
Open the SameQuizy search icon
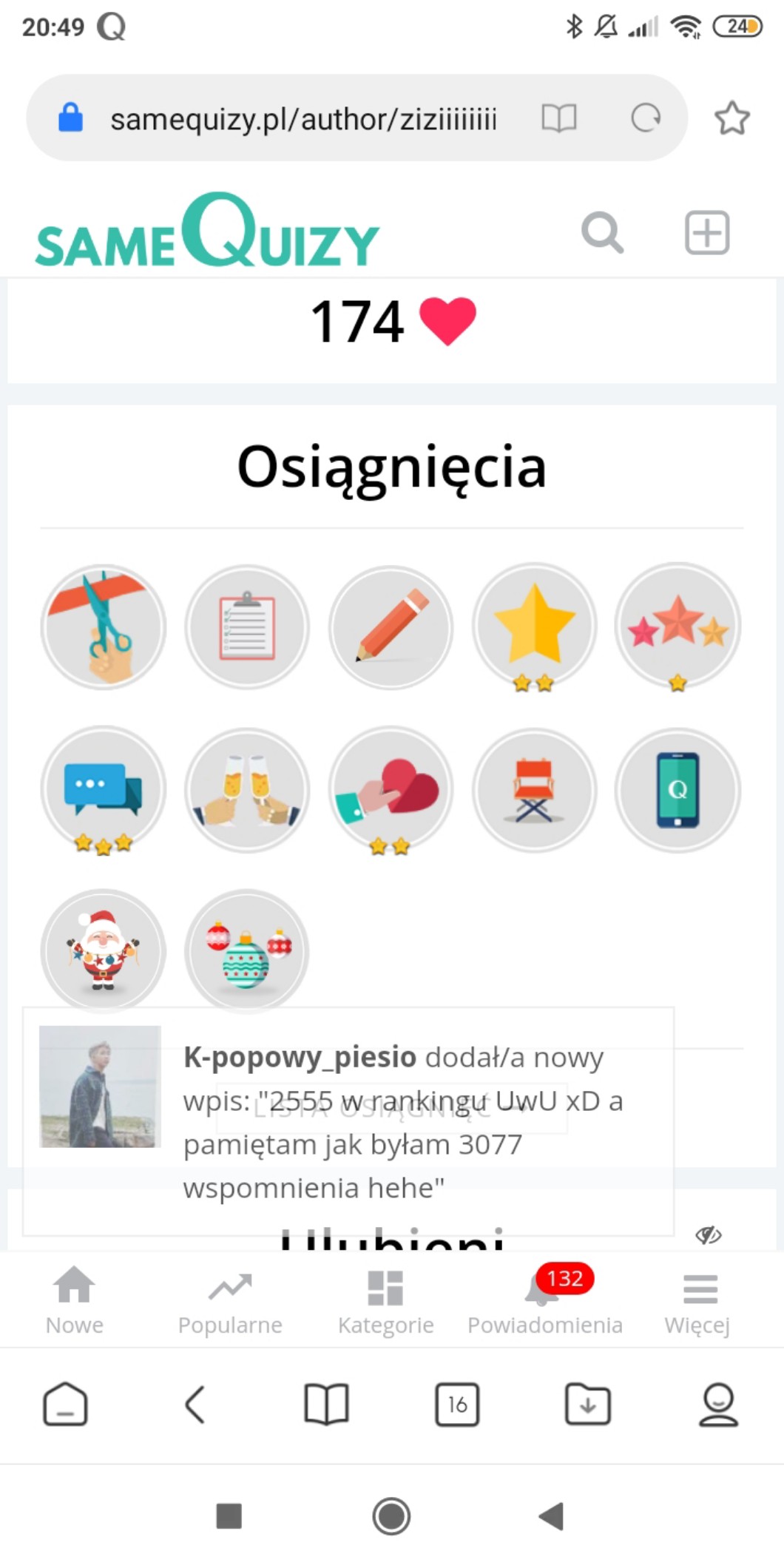pos(602,233)
